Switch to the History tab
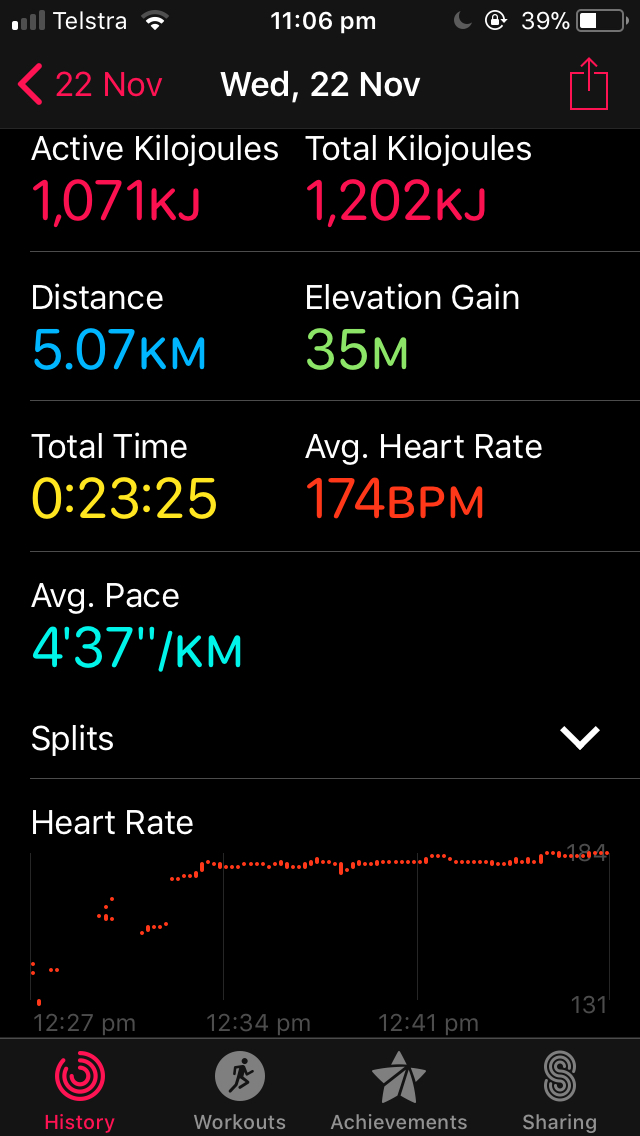Screen dimensions: 640x1136 (79, 1090)
